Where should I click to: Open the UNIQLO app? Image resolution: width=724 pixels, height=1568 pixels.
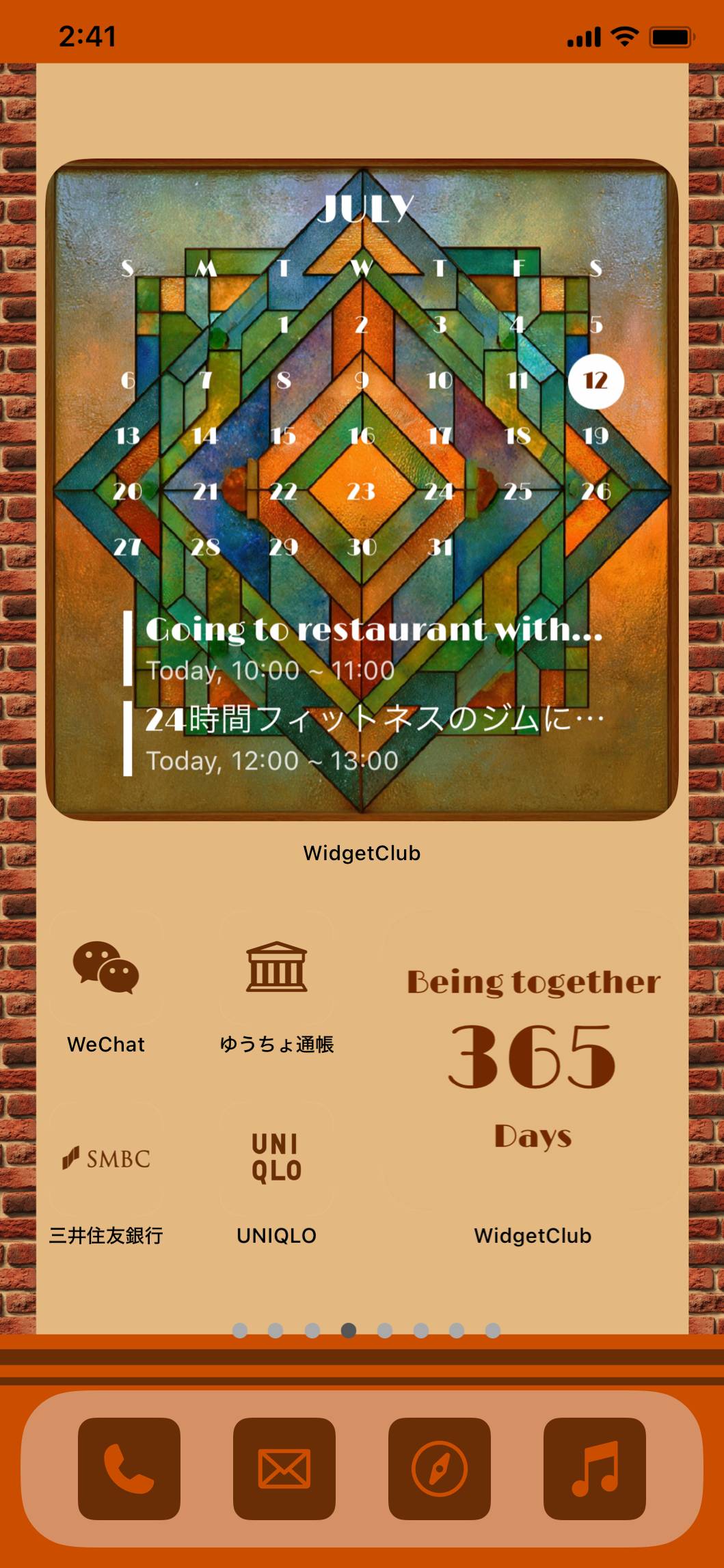pos(276,1159)
